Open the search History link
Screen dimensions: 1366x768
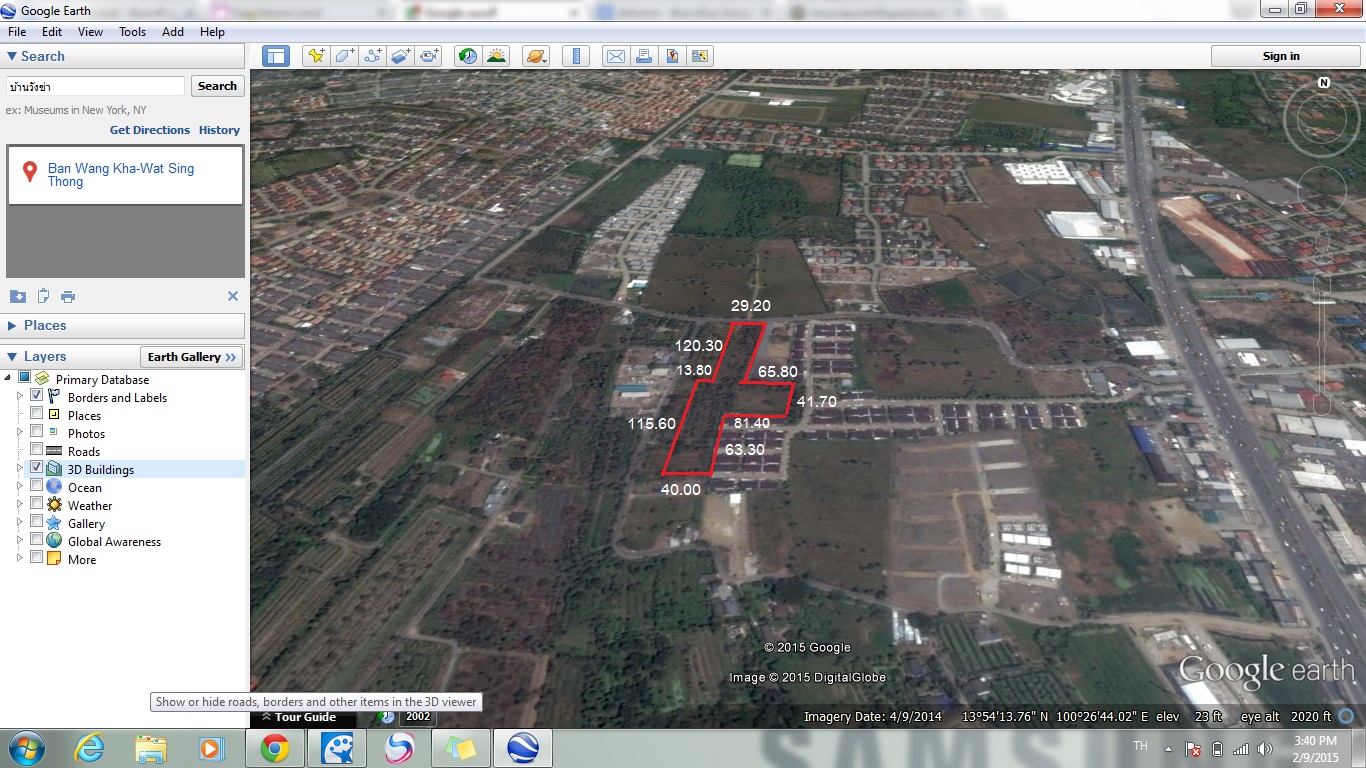point(219,130)
